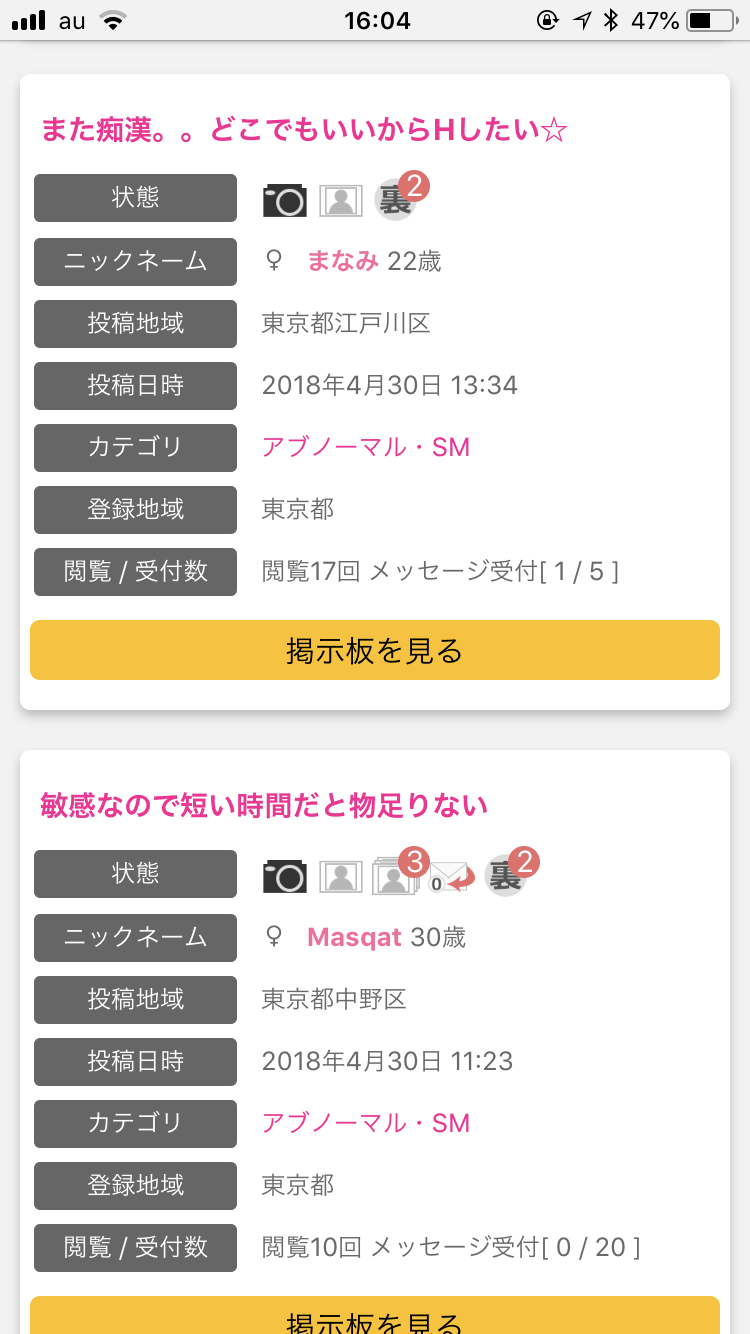
Task: Select アブノーマル・SM category link in Masqat's card
Action: (366, 1123)
